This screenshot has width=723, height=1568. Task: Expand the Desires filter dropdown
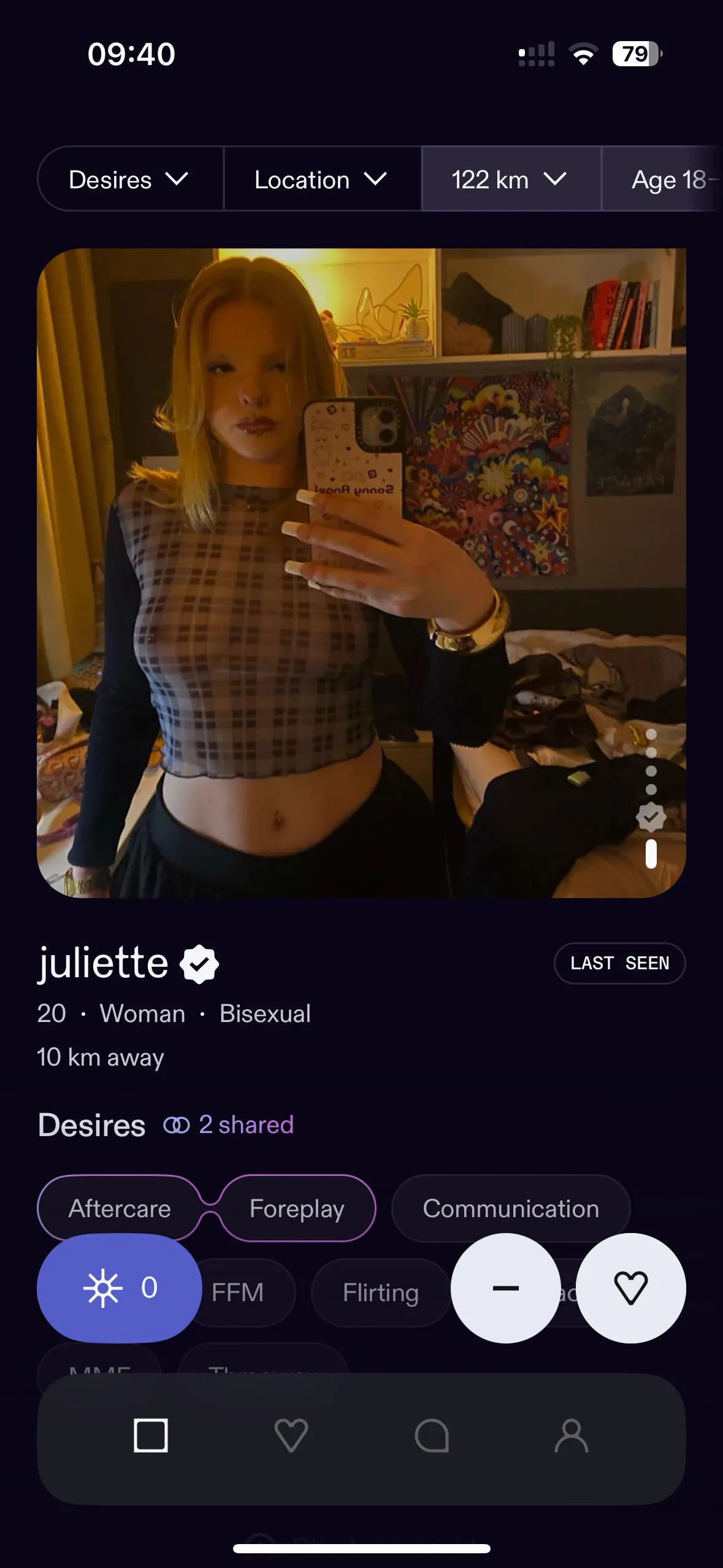[x=129, y=180]
